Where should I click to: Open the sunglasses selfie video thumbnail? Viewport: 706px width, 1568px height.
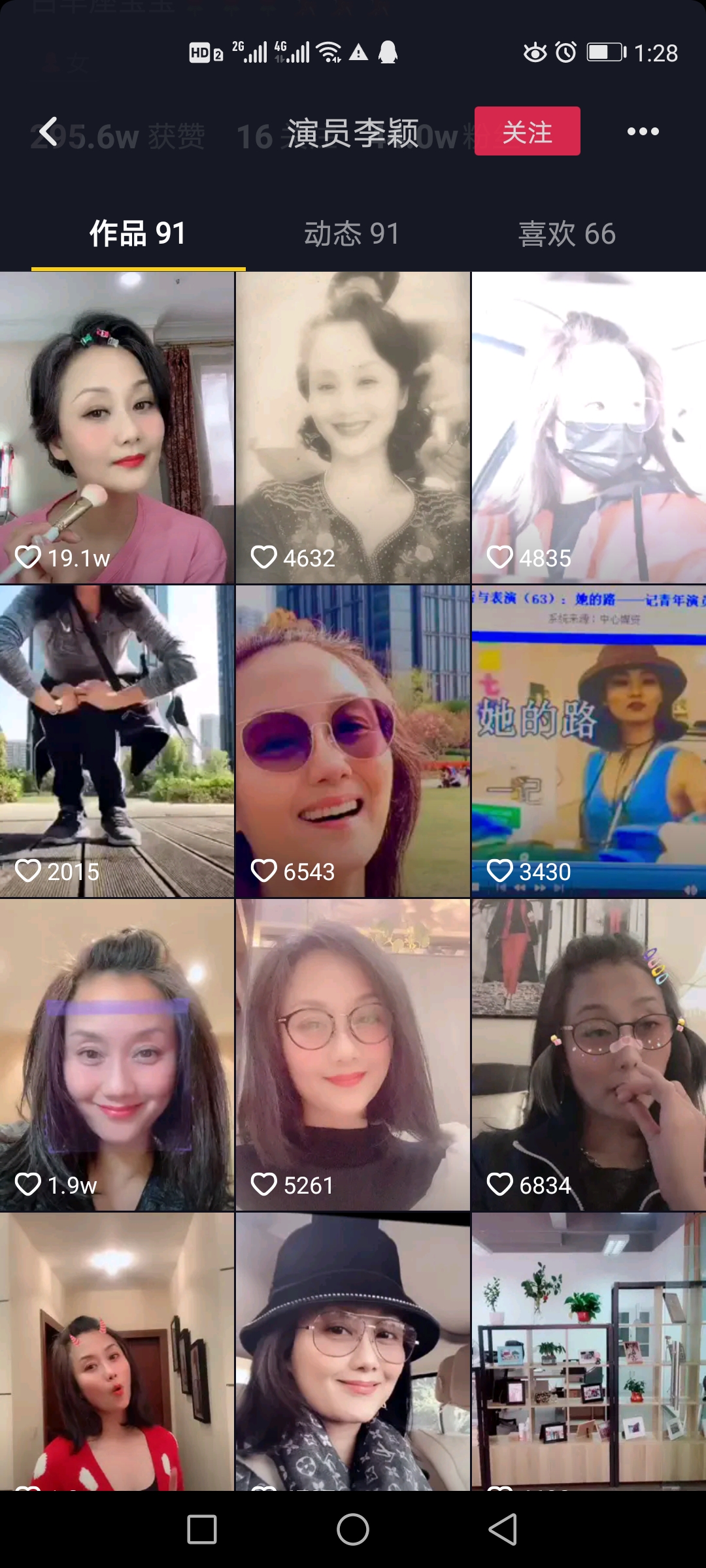pos(352,738)
